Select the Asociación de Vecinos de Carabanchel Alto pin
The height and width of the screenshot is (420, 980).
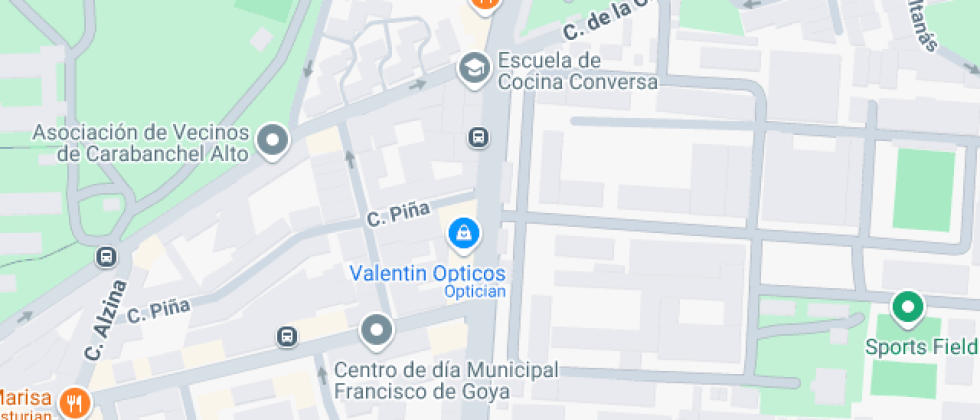point(273,141)
